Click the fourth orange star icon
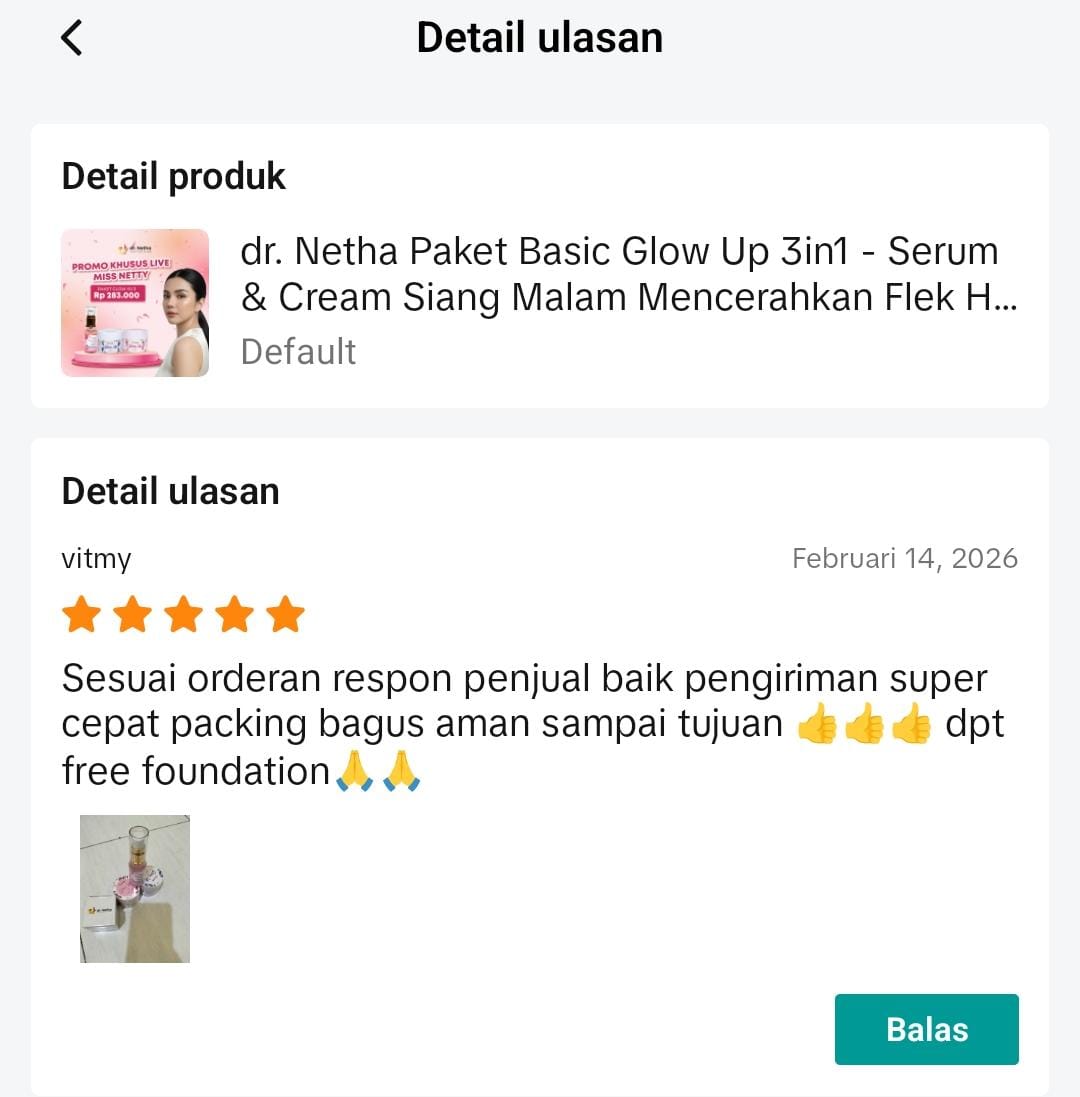The height and width of the screenshot is (1097, 1080). tap(236, 614)
